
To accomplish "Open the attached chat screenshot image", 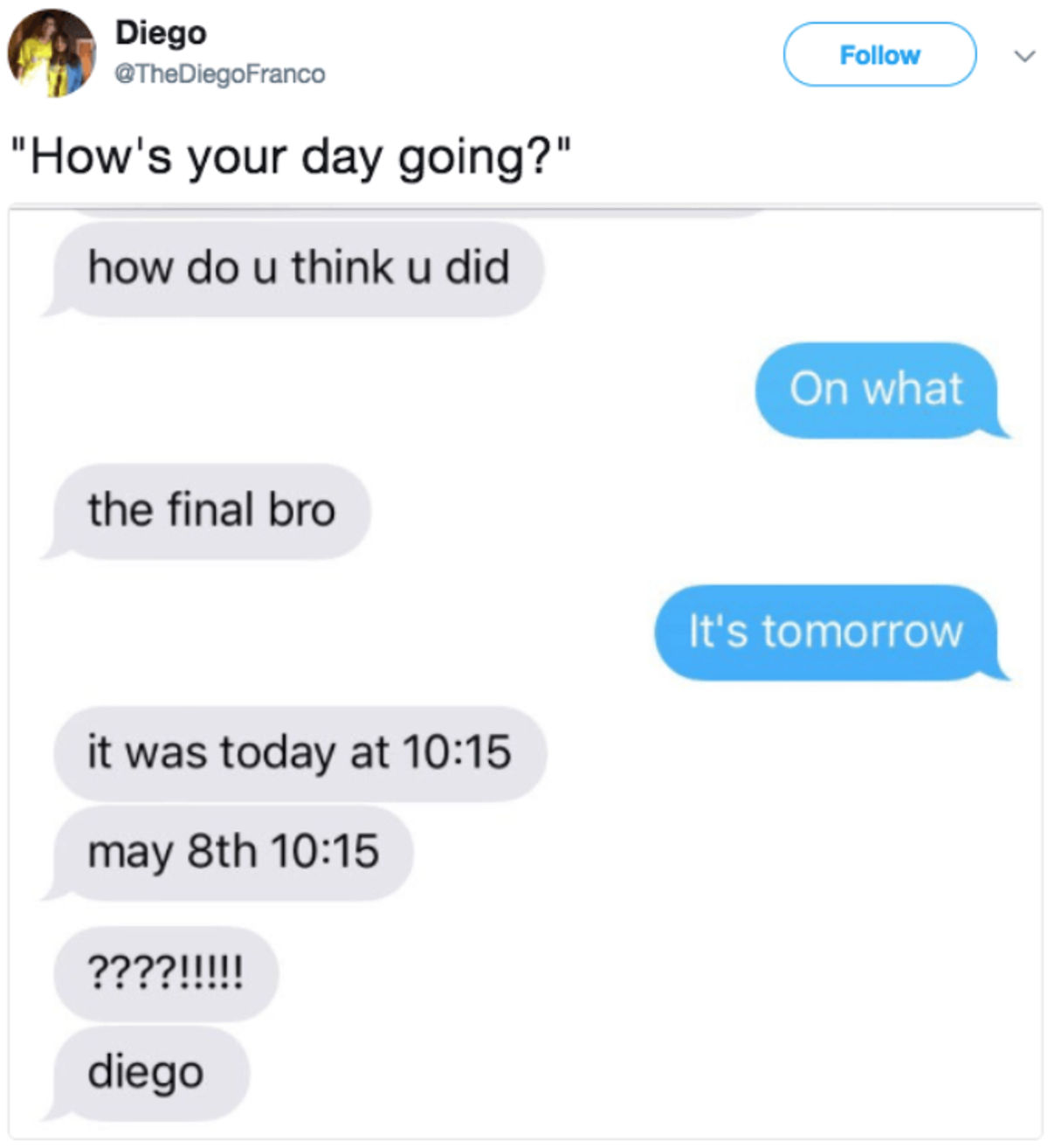I will [524, 673].
